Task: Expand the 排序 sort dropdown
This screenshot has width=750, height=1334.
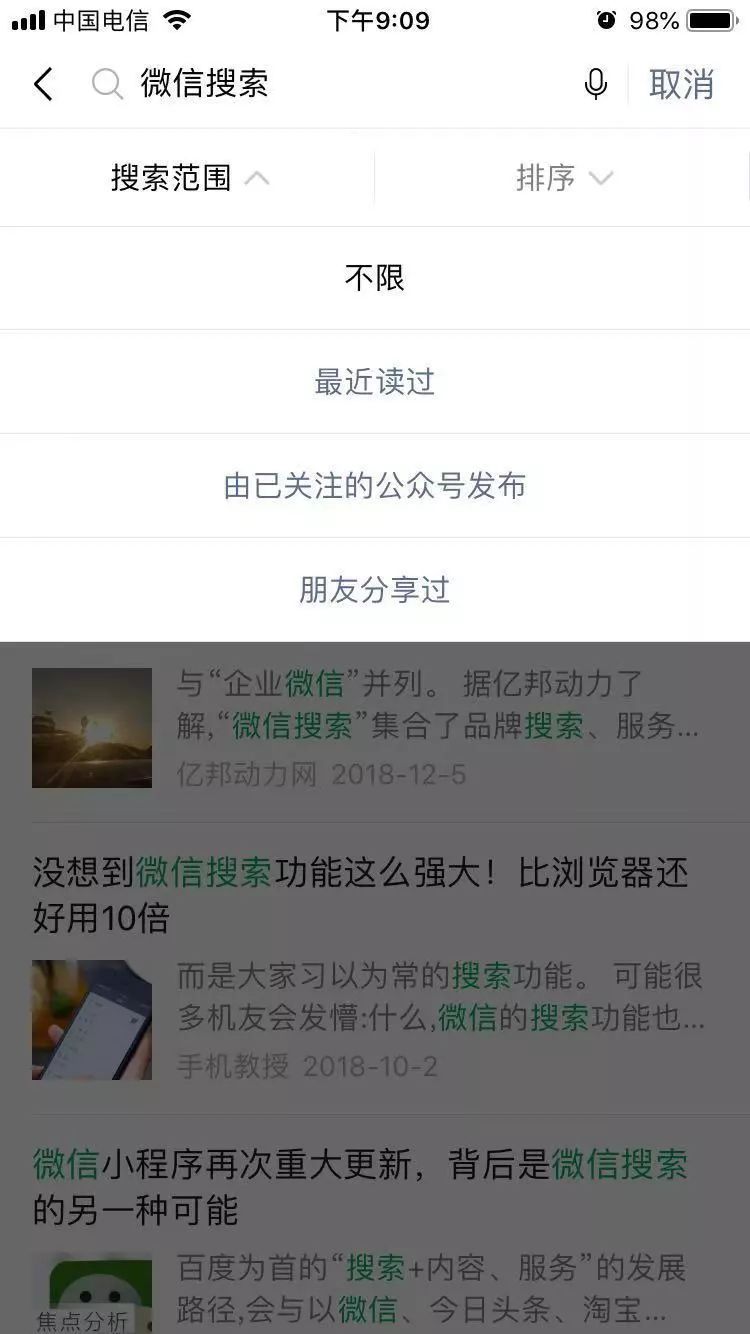Action: click(x=562, y=178)
